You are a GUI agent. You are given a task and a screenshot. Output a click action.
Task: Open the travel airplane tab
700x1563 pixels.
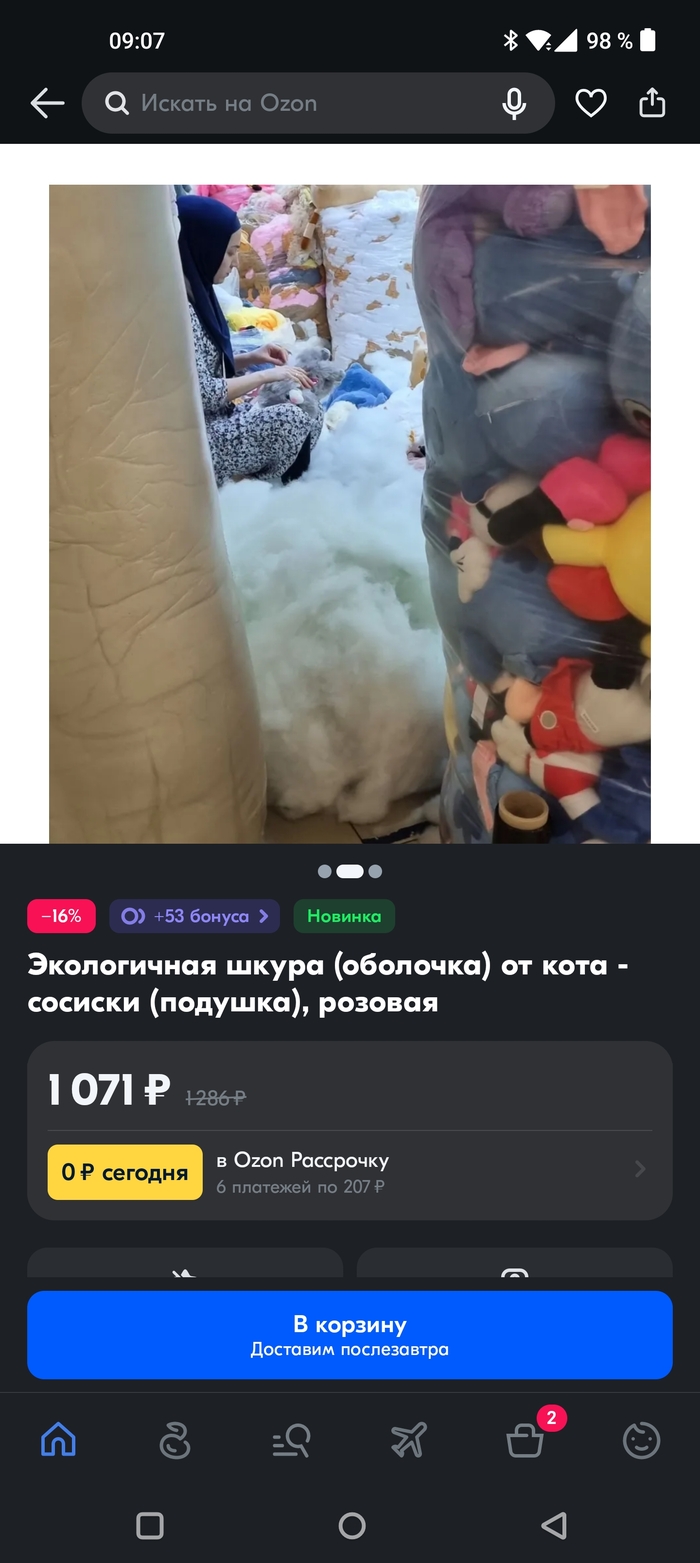tap(408, 1441)
